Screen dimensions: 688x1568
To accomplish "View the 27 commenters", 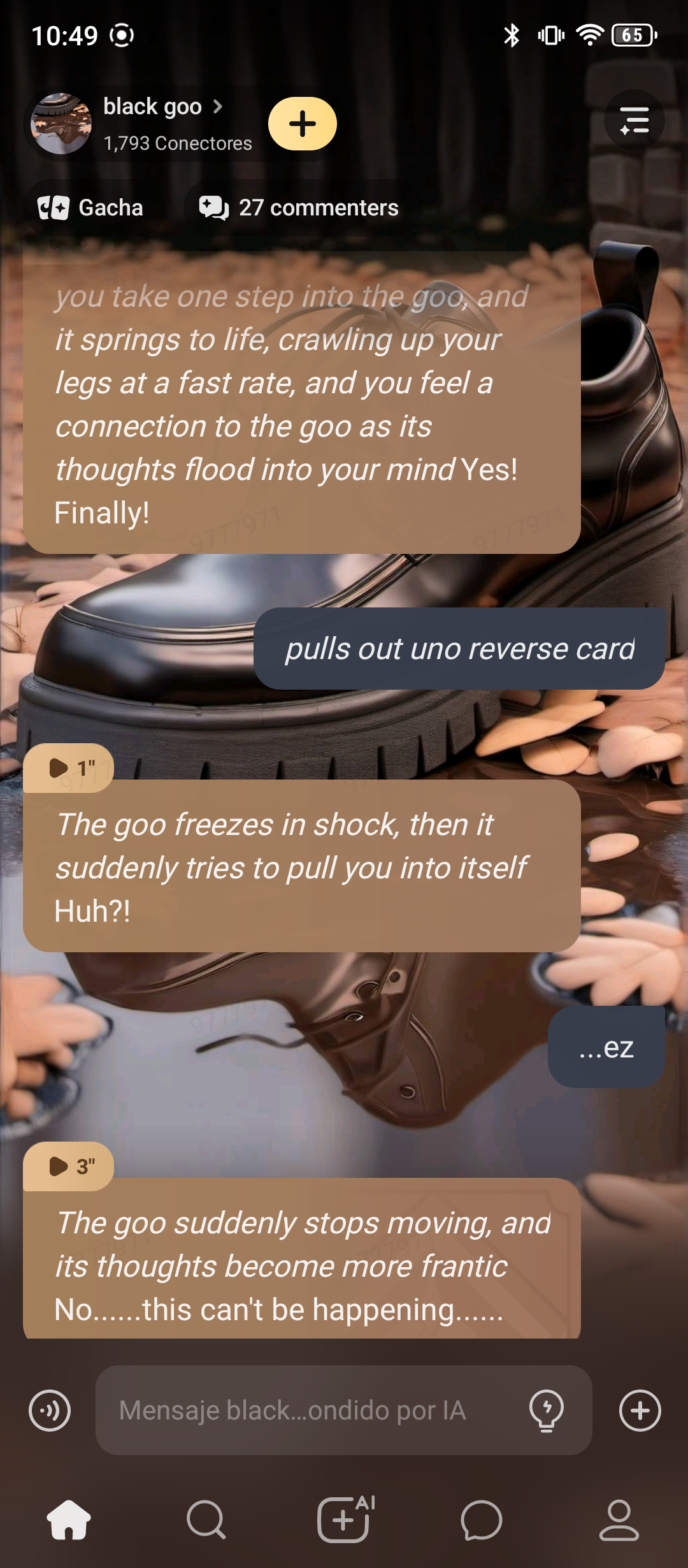I will pos(299,208).
